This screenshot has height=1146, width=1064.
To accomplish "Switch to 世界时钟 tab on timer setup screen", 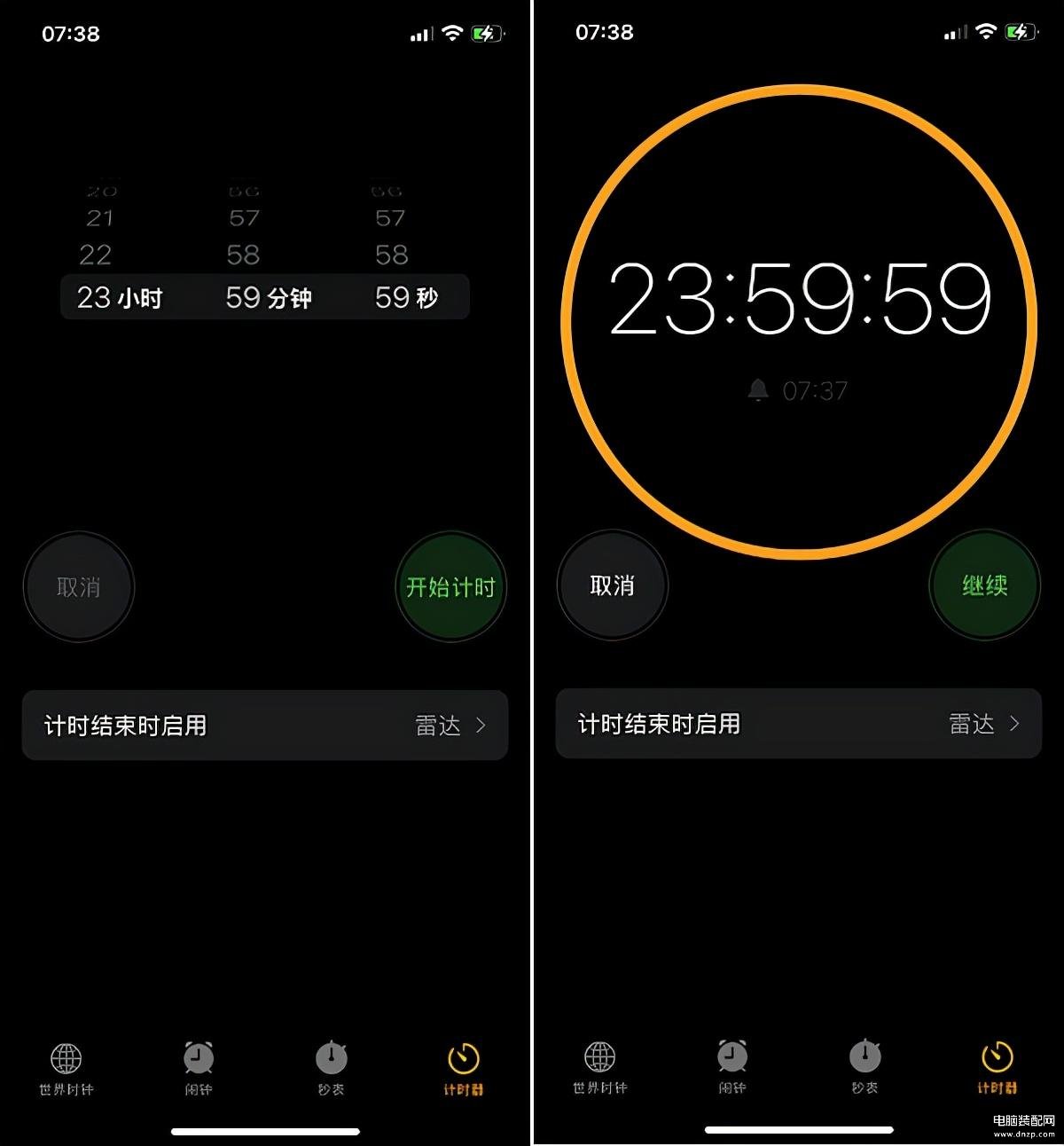I will (66, 1068).
